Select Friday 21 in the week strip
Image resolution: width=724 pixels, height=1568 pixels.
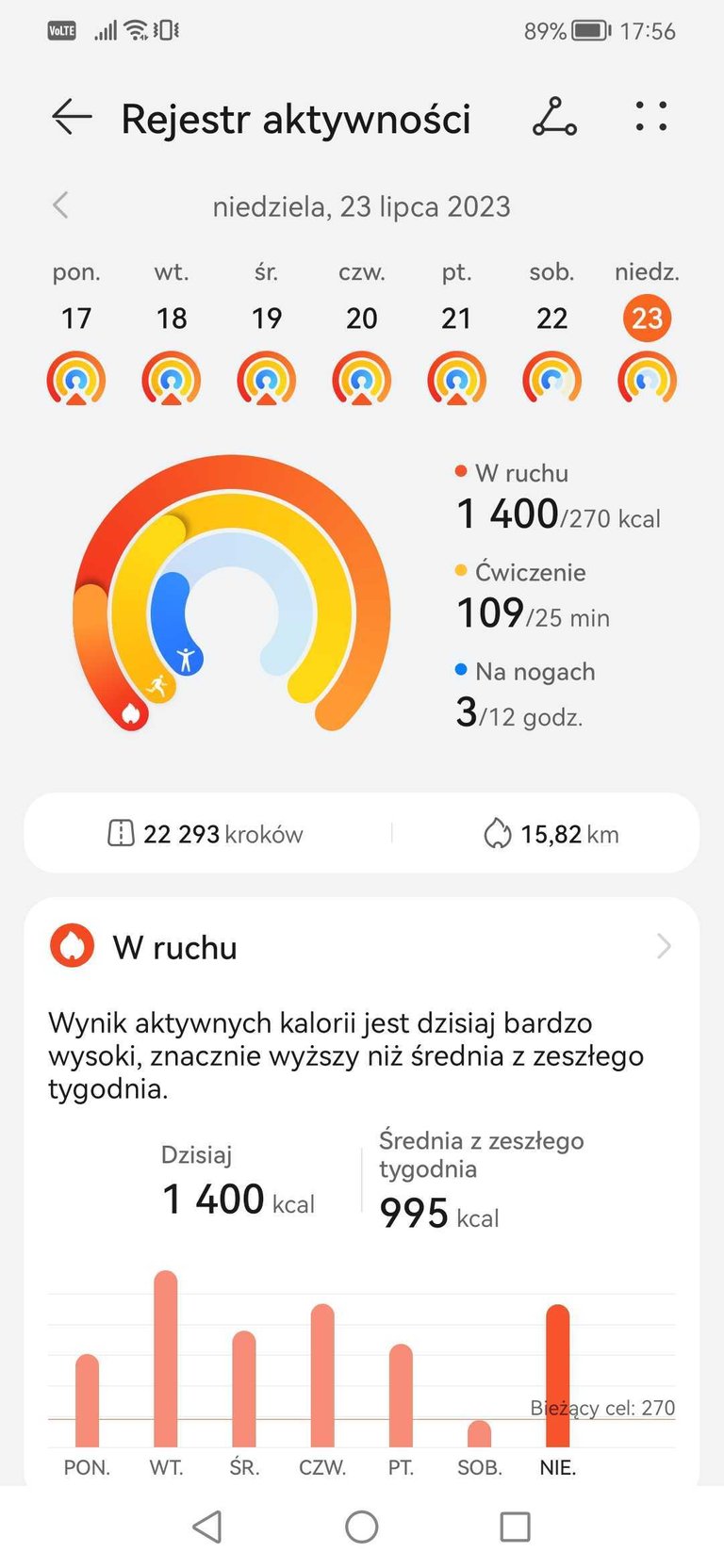pos(457,335)
